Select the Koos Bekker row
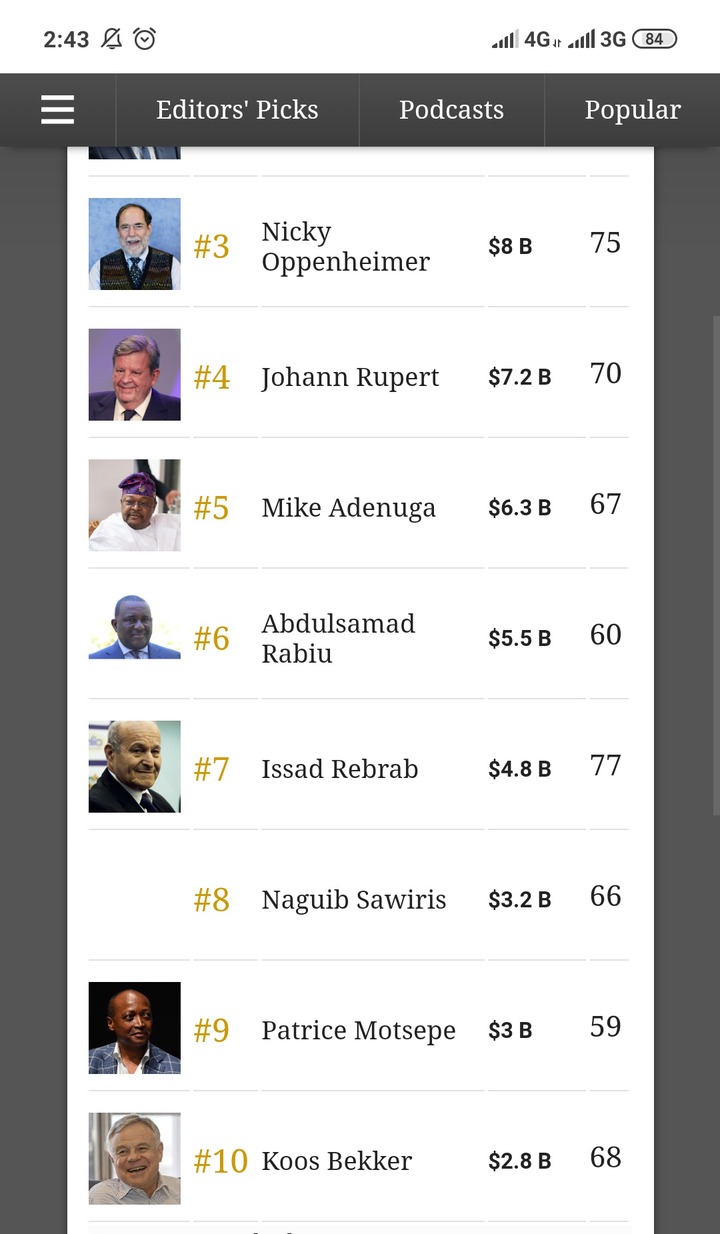The height and width of the screenshot is (1234, 720). [x=358, y=1157]
